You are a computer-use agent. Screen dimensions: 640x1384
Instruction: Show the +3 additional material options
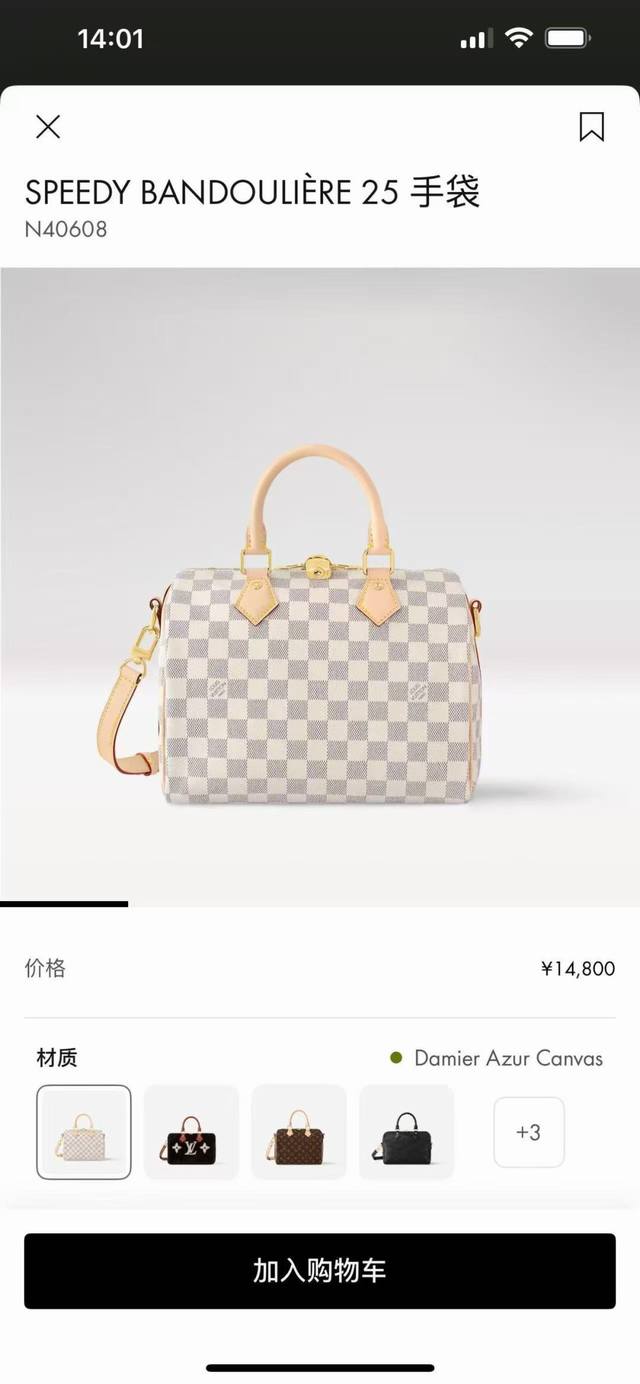pyautogui.click(x=528, y=1132)
